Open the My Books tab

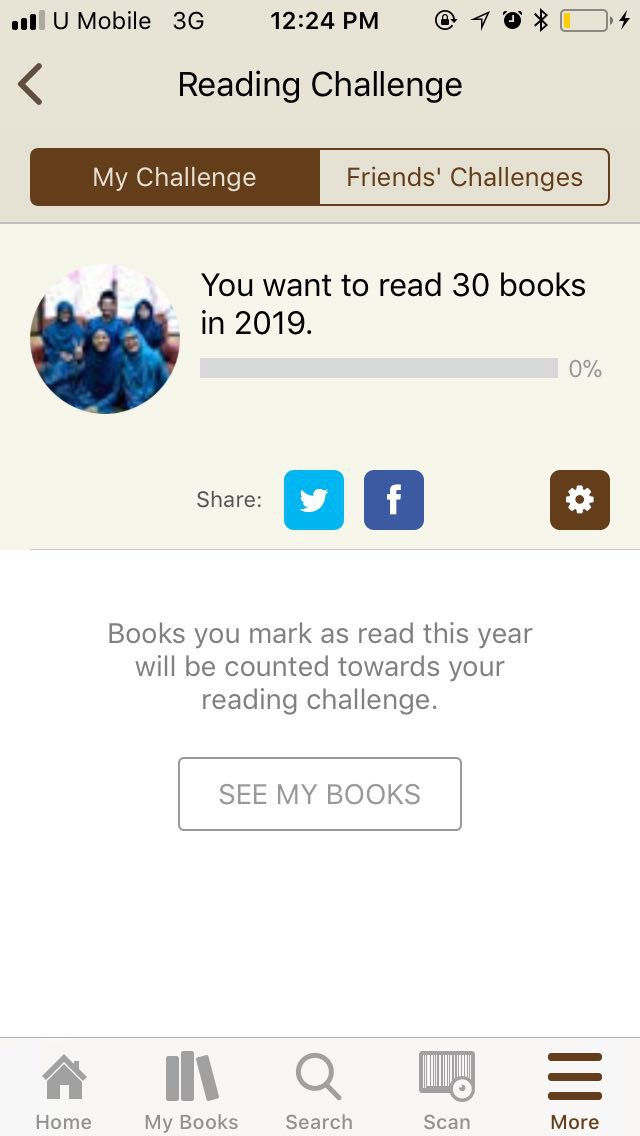coord(191,1092)
